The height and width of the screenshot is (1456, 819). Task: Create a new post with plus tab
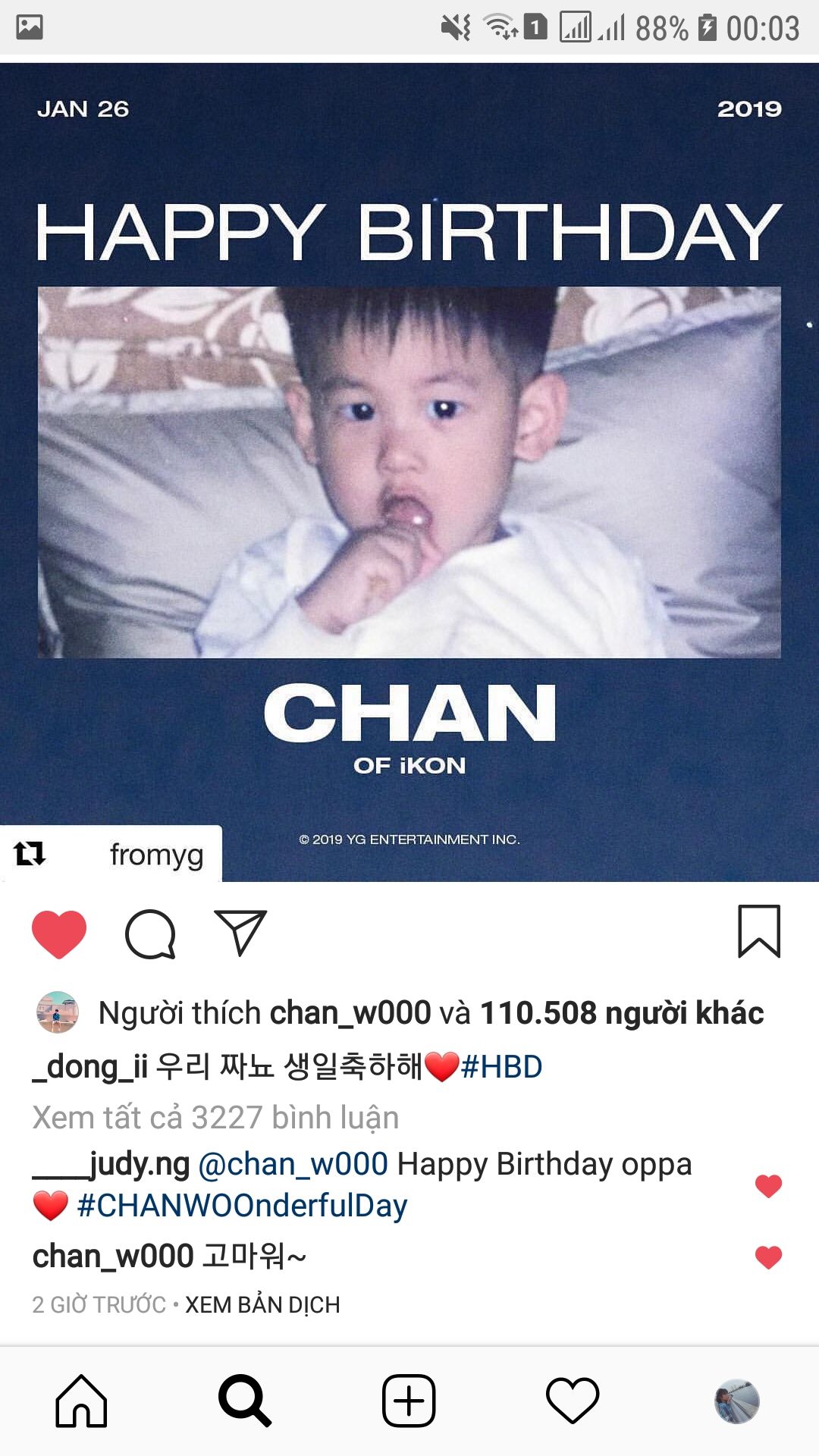click(409, 1401)
